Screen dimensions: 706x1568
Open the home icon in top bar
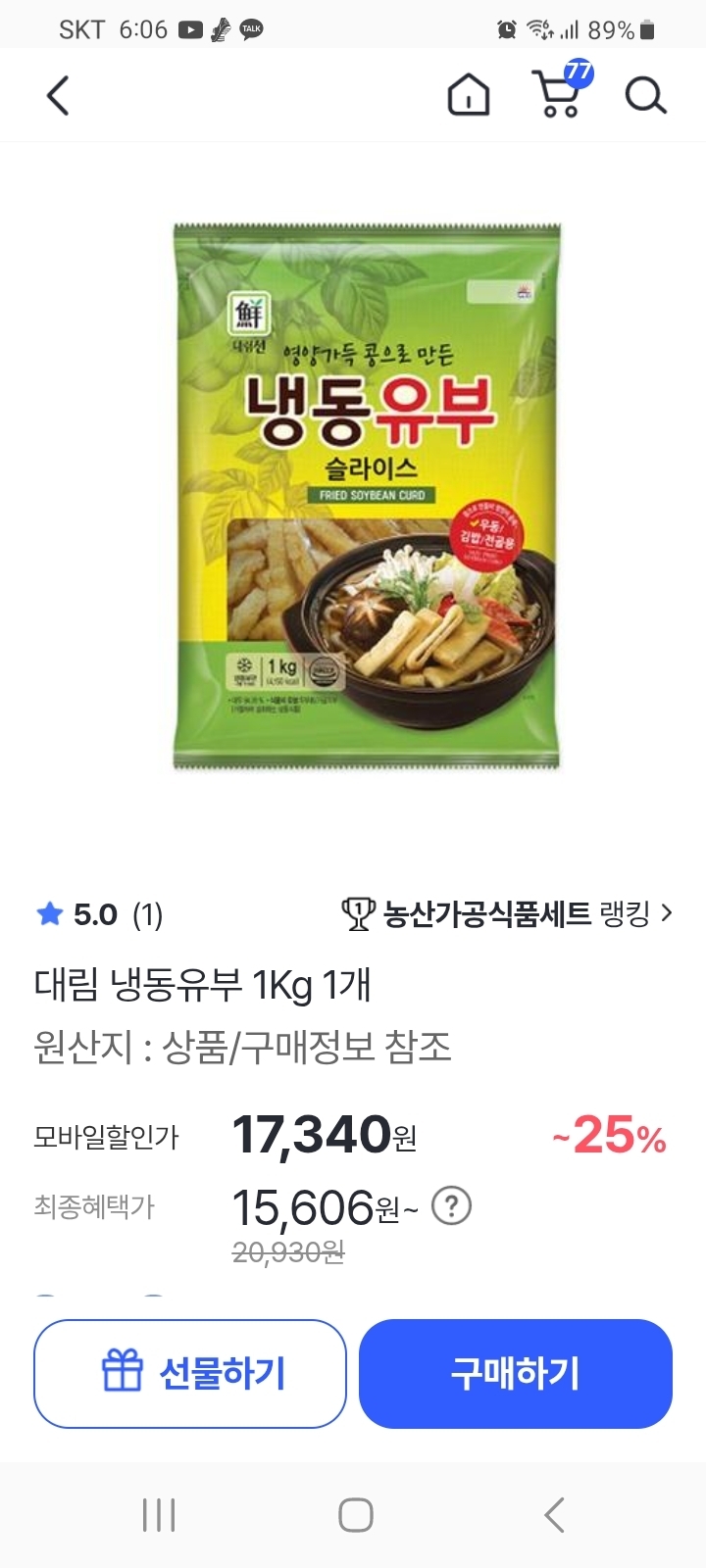coord(468,95)
